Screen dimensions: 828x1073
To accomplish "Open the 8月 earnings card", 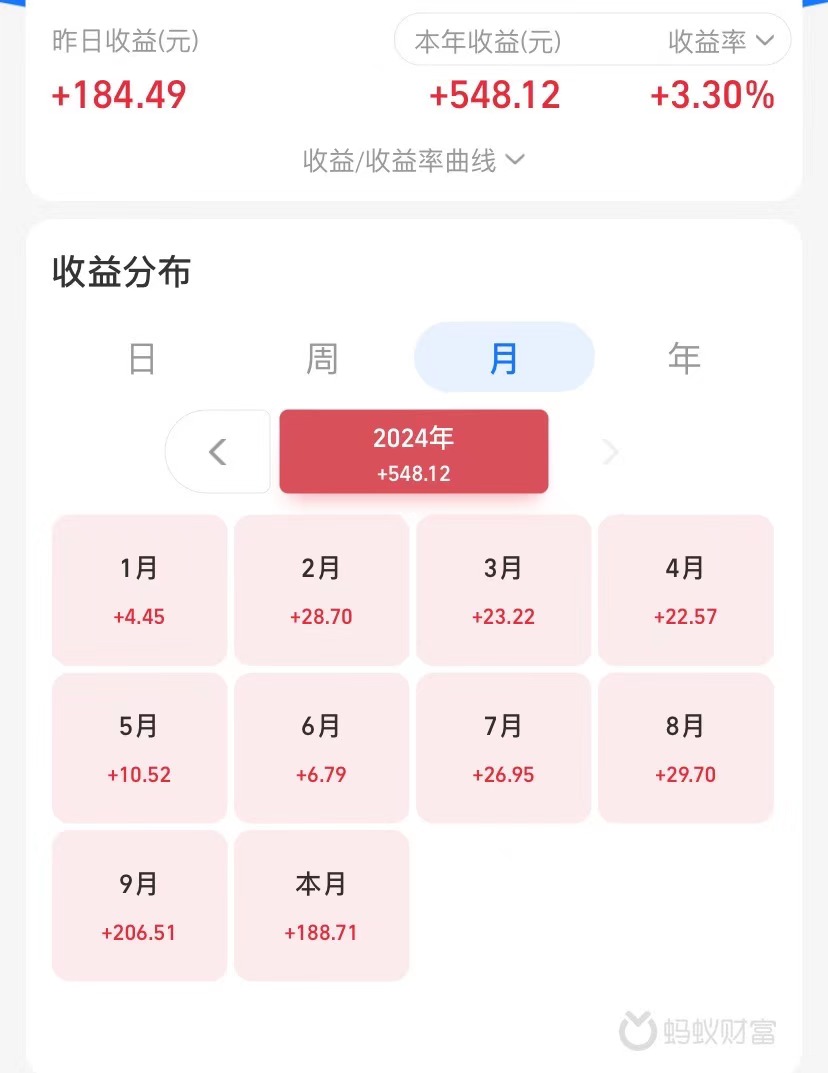I will 685,748.
